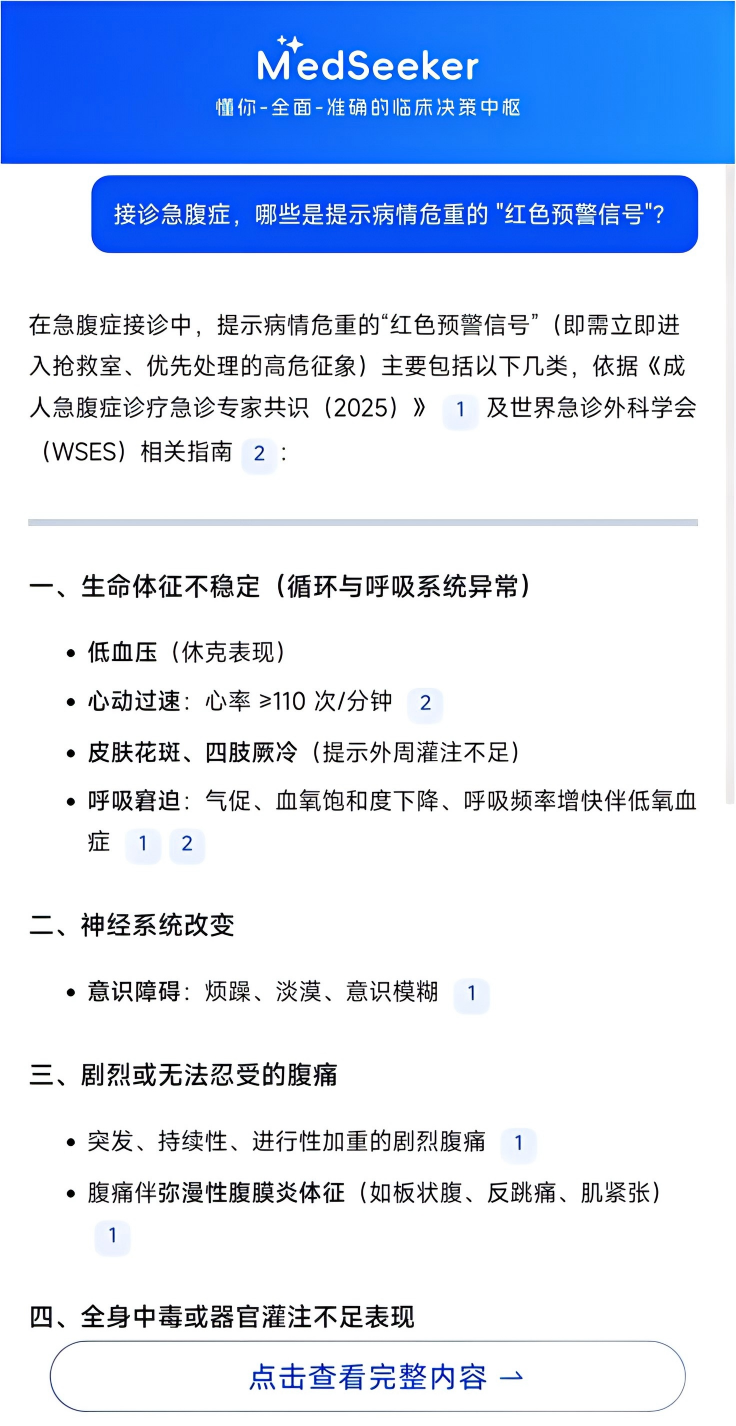
Task: Open citation 2 under 呼吸窘迫 bullet
Action: pyautogui.click(x=187, y=845)
